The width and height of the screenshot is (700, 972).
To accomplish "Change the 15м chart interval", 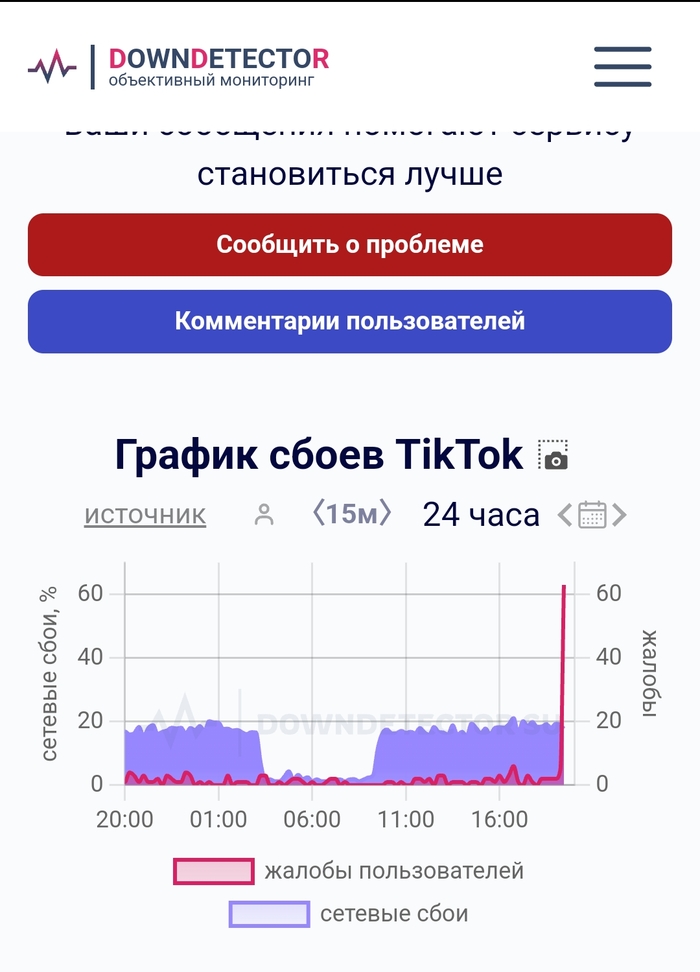I will point(352,515).
